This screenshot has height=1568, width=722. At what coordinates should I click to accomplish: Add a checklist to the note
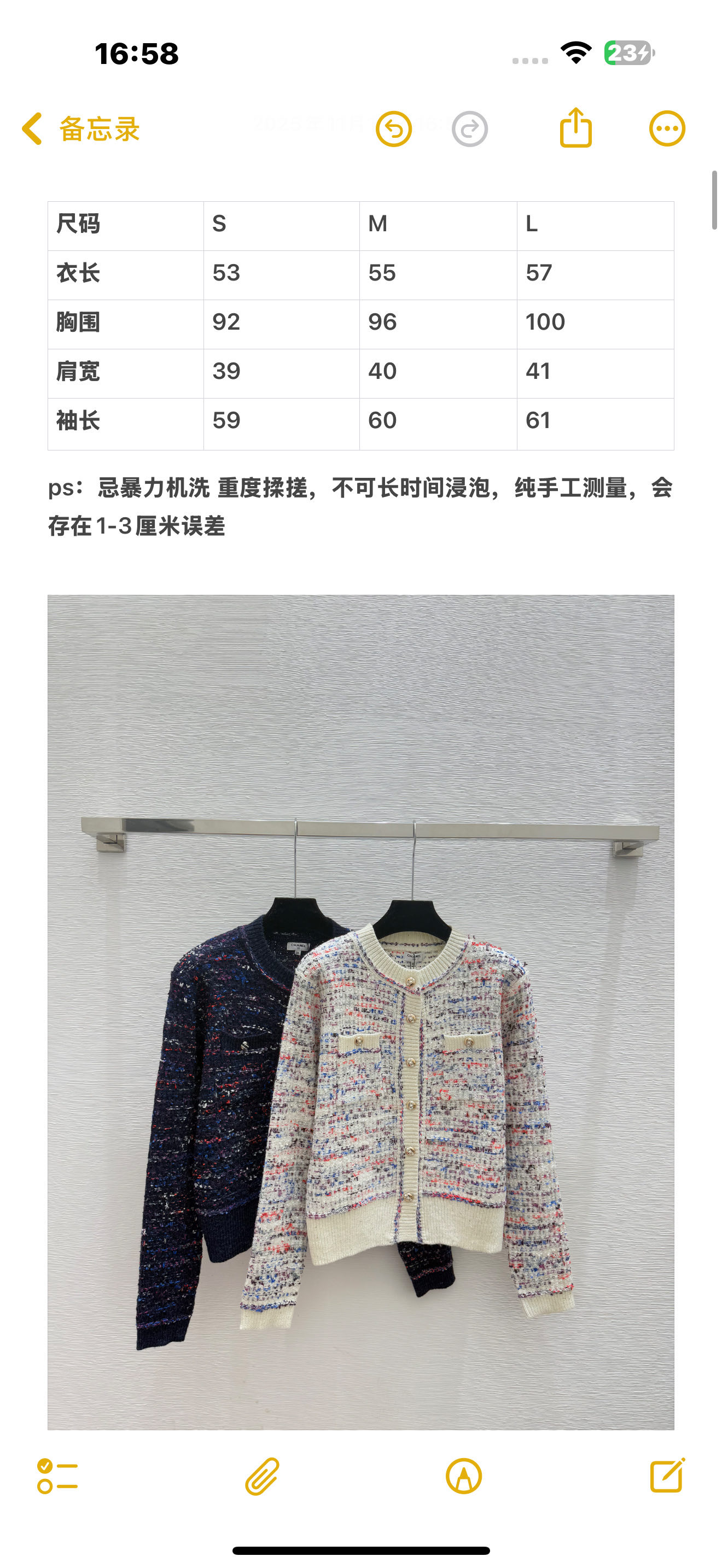tap(57, 1476)
